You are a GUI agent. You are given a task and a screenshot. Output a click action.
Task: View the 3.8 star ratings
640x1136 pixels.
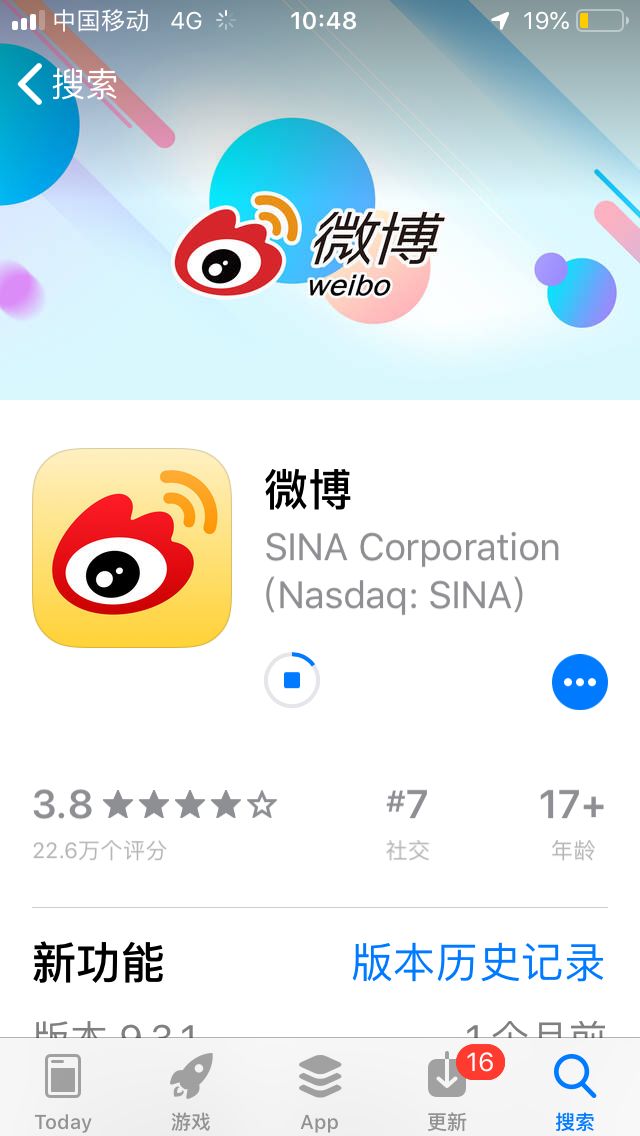154,824
